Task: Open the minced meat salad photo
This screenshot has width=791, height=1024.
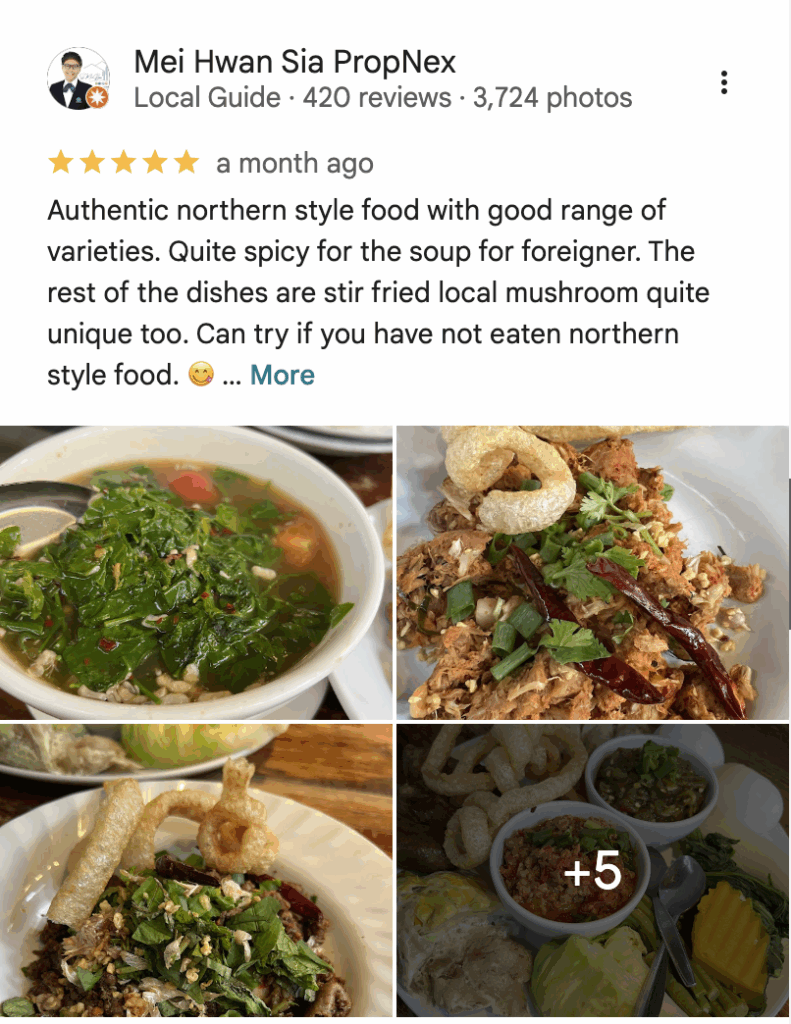Action: [196, 872]
